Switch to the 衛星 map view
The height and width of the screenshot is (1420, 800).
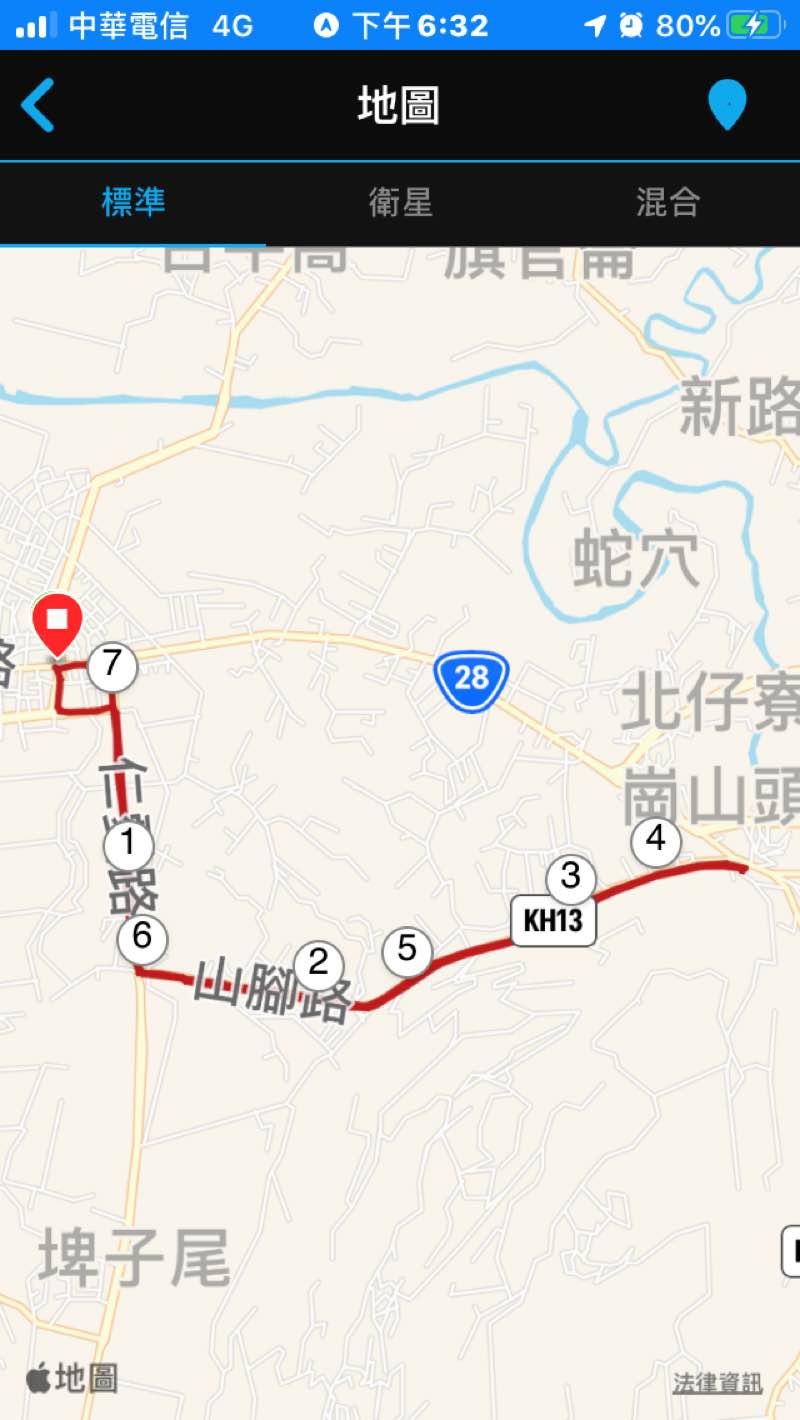click(x=400, y=202)
